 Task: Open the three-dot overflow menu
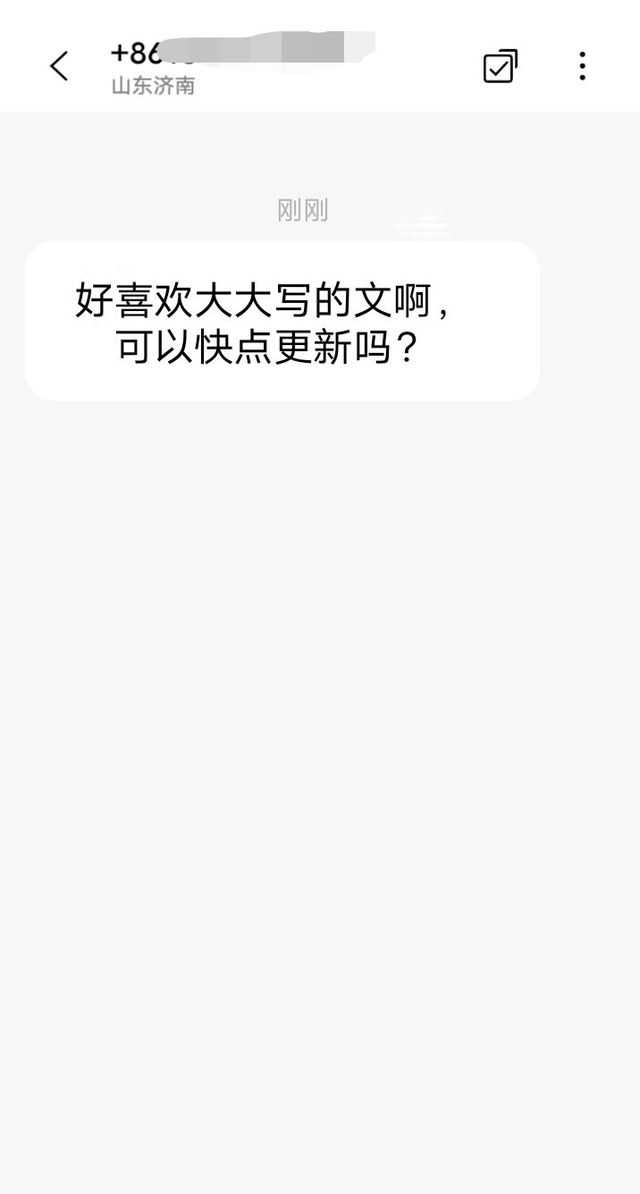click(582, 66)
